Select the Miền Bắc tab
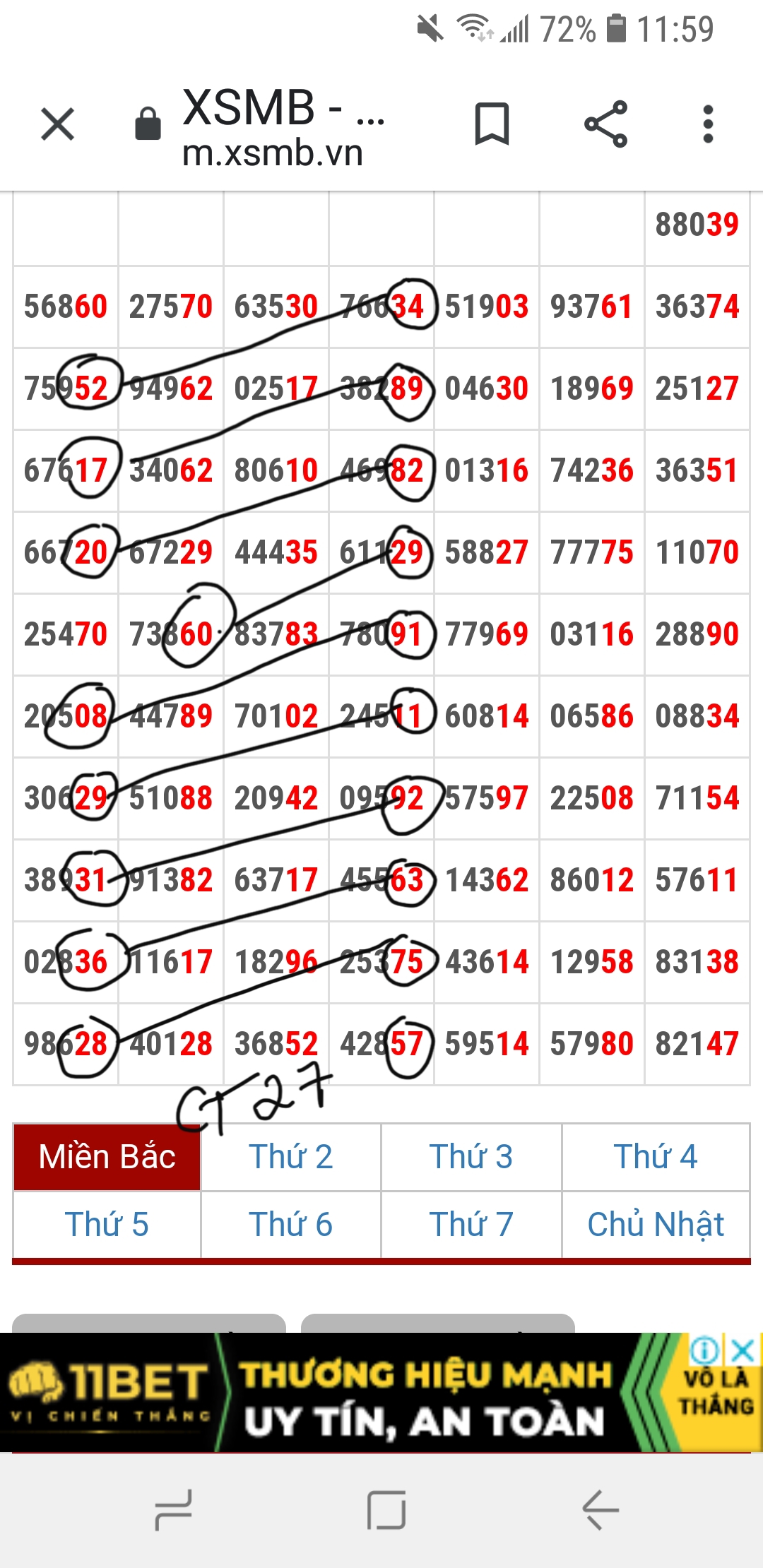The height and width of the screenshot is (1568, 763). pyautogui.click(x=107, y=1157)
